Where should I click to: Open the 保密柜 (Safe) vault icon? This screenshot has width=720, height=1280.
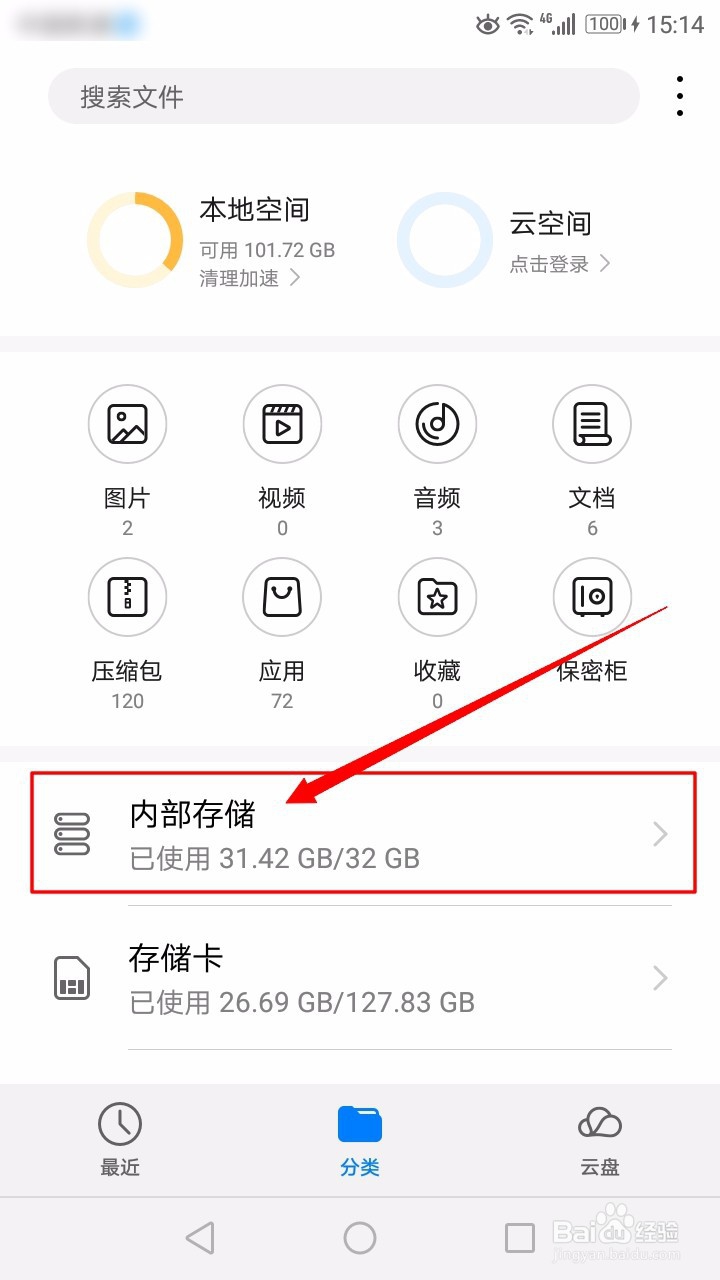coord(592,597)
